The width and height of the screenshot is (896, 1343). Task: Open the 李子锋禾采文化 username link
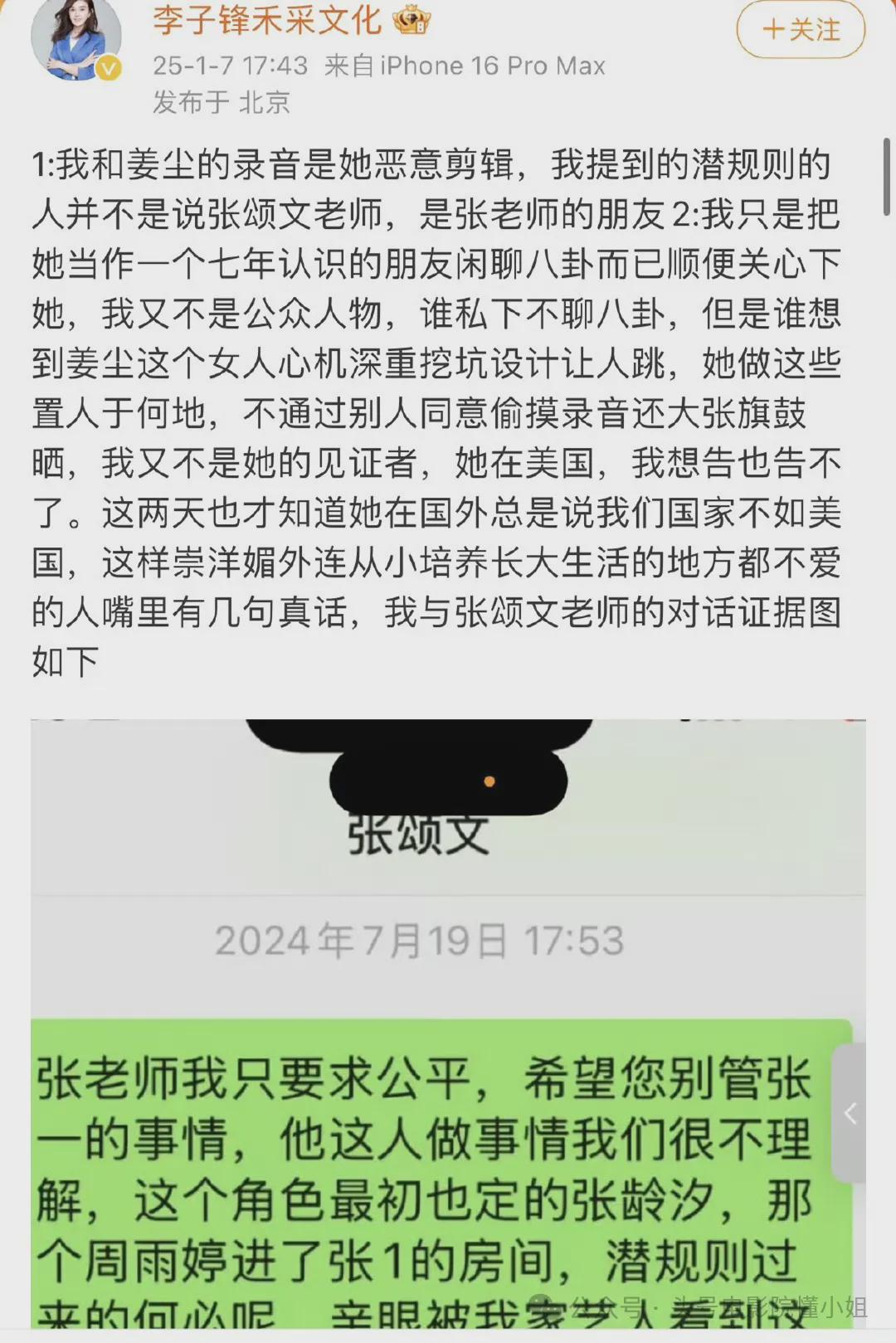point(267,21)
